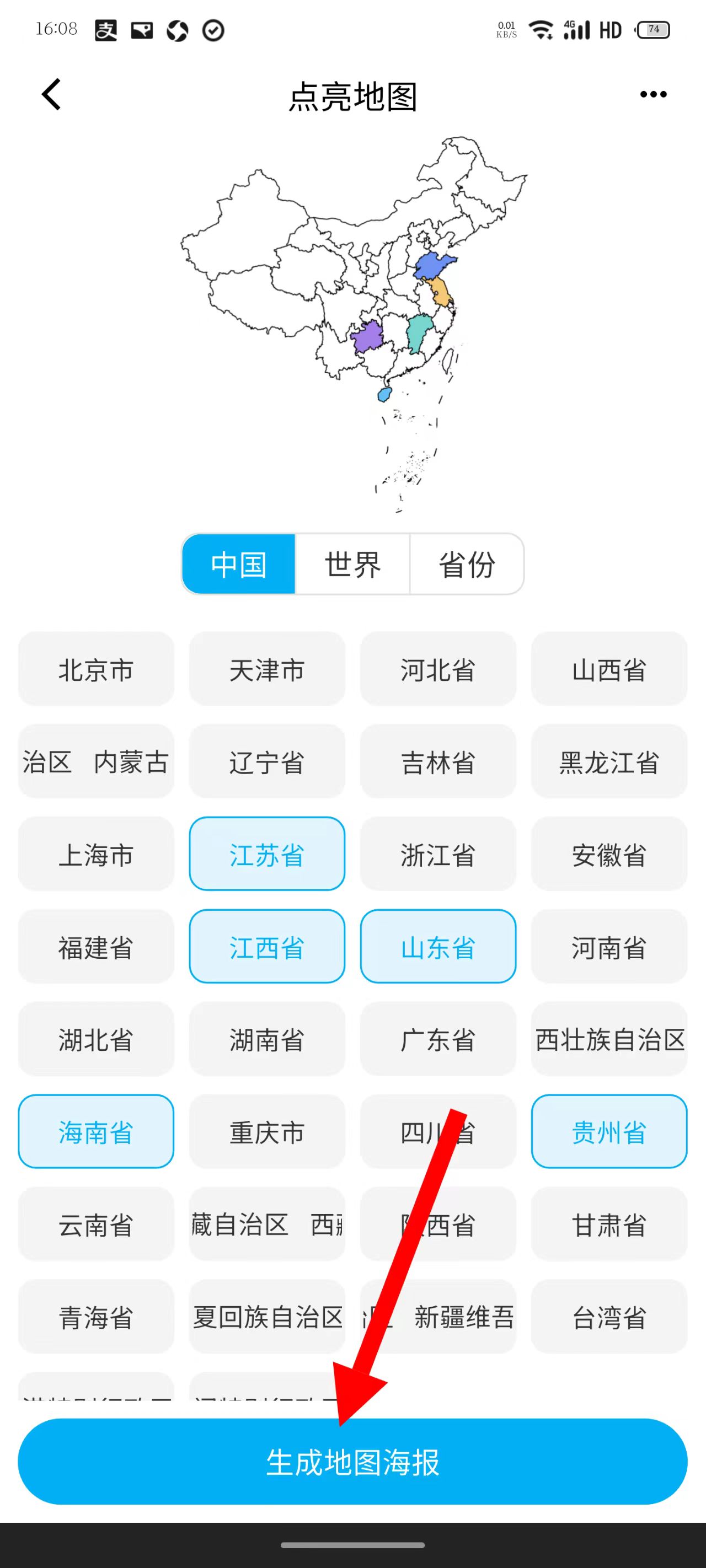Viewport: 706px width, 1568px height.
Task: Tap the 上海市 chip
Action: [x=95, y=854]
